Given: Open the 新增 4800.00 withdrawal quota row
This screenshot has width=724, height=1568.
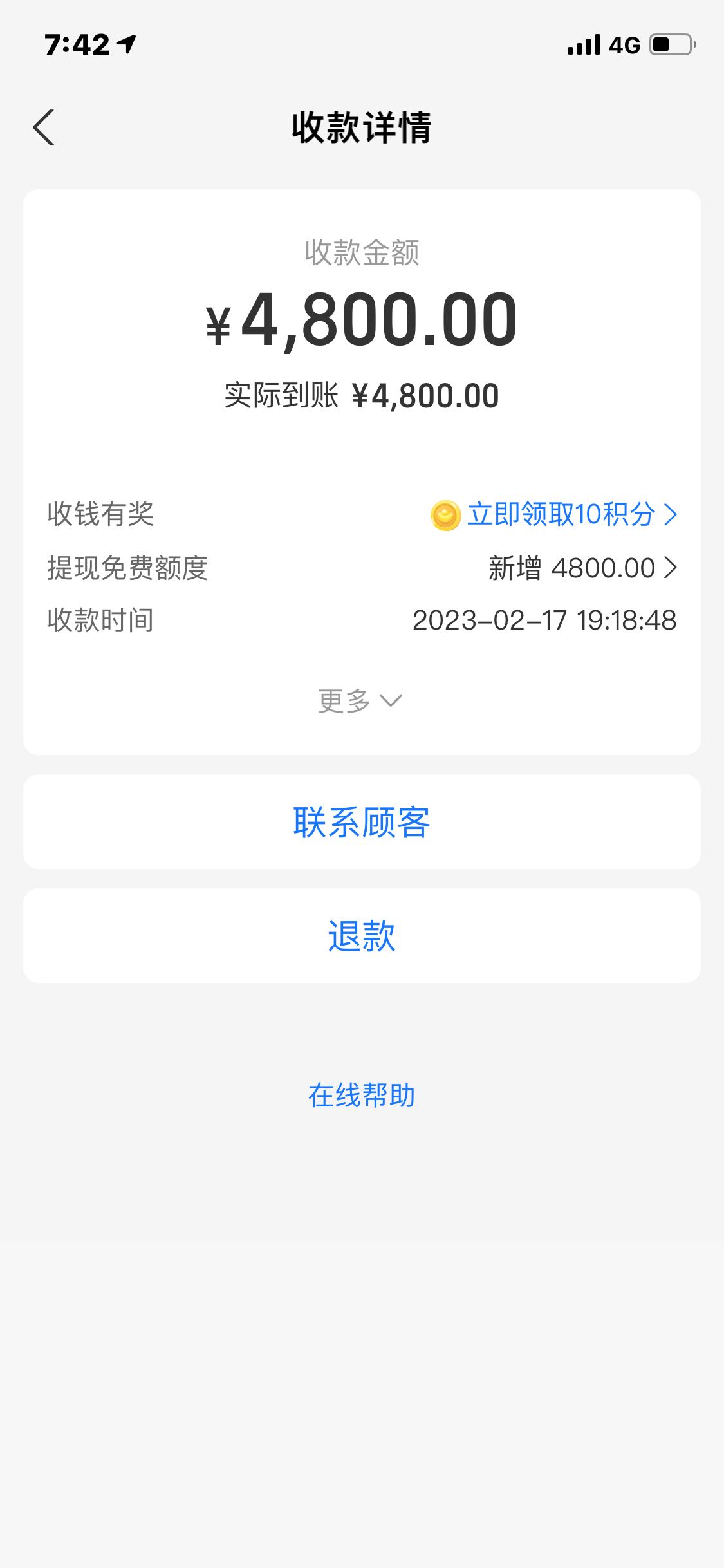Looking at the screenshot, I should pos(362,568).
